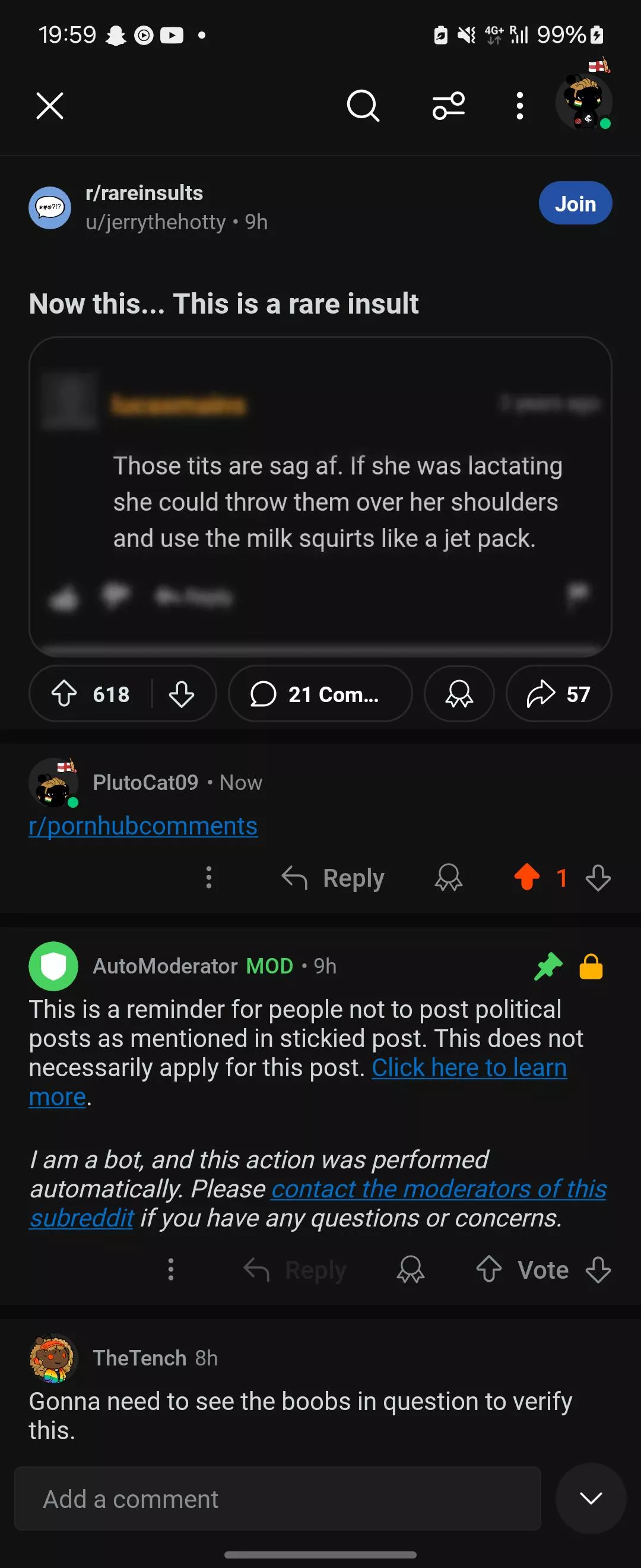This screenshot has height=1568, width=641.
Task: Open the post overflow menu
Action: pyautogui.click(x=519, y=106)
